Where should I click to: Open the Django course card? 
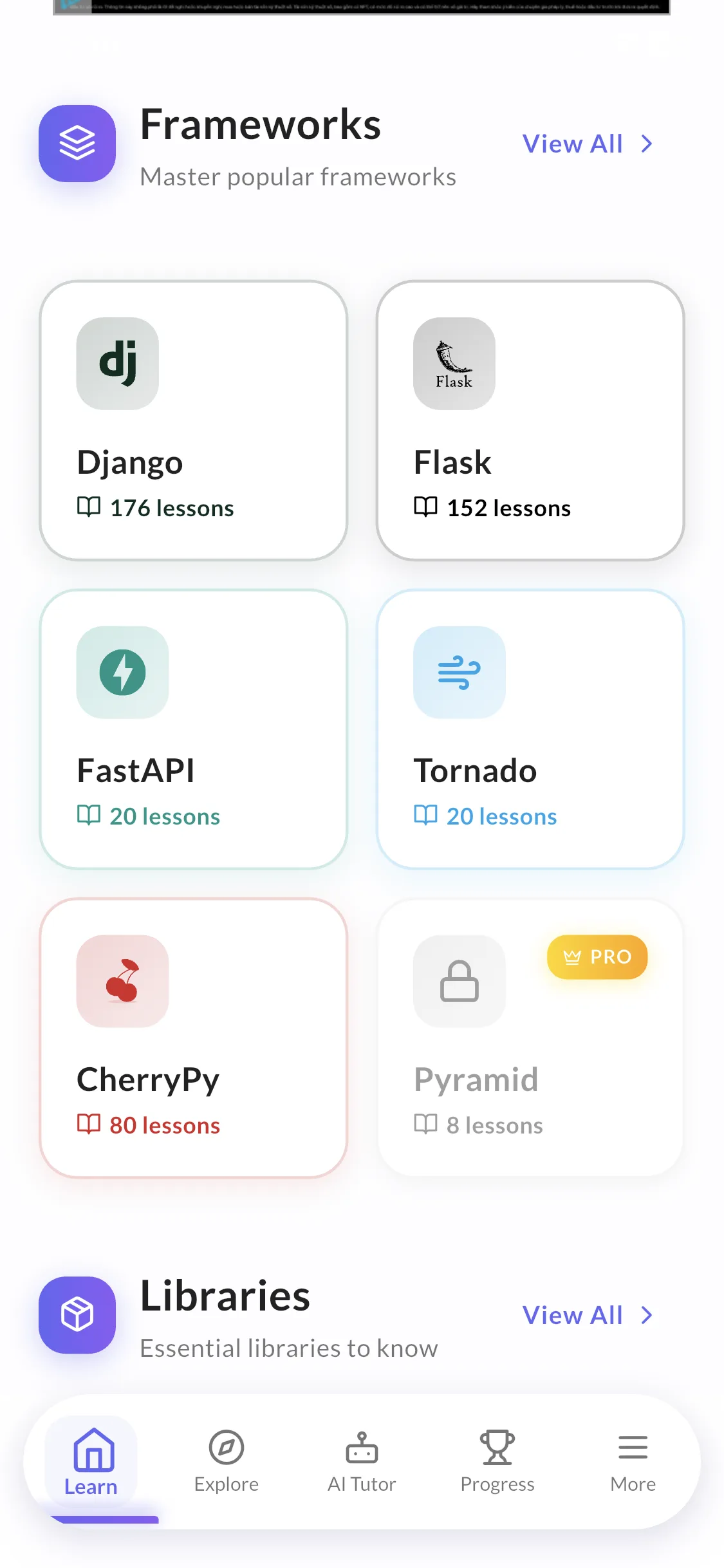coord(194,420)
